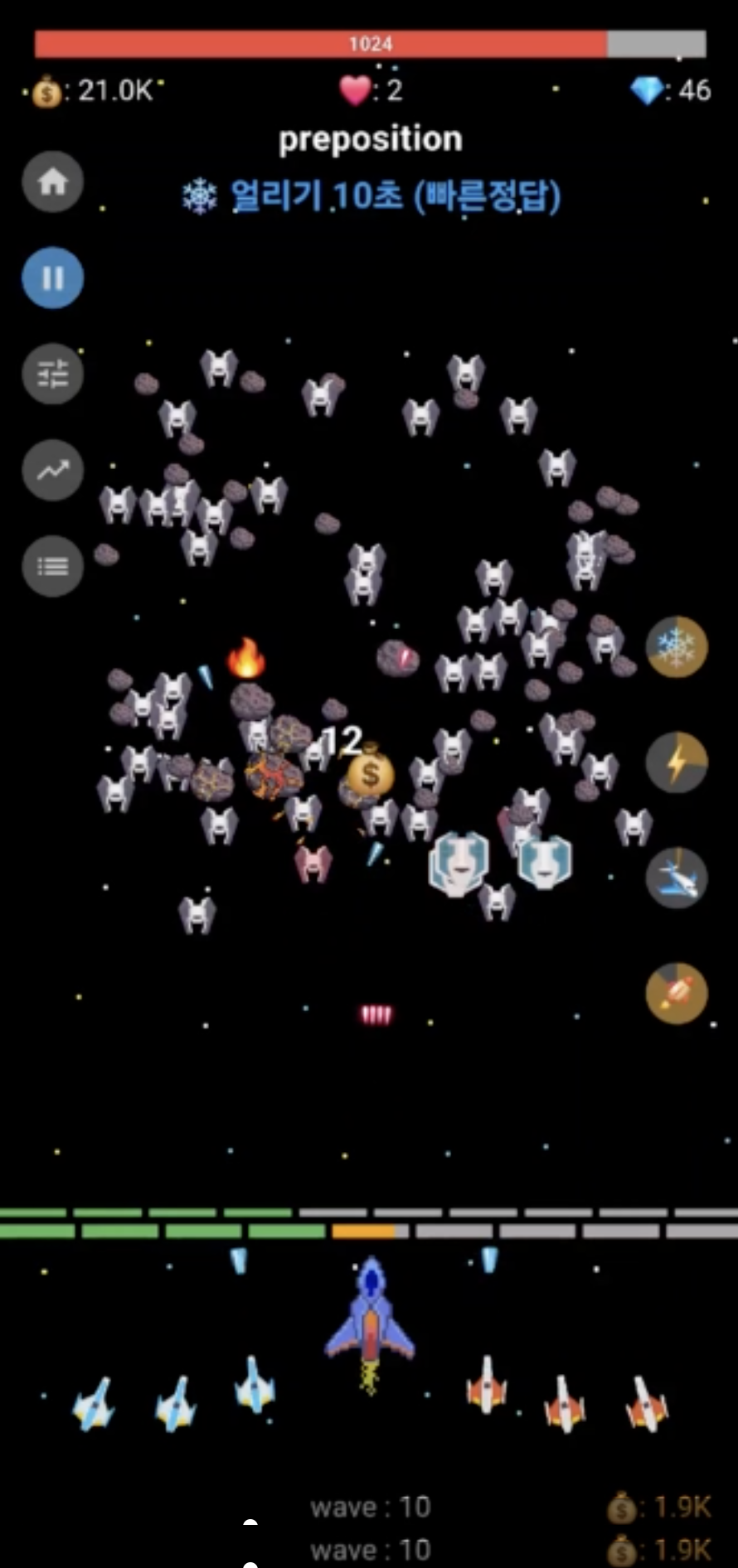Collect the falling money bag

370,774
